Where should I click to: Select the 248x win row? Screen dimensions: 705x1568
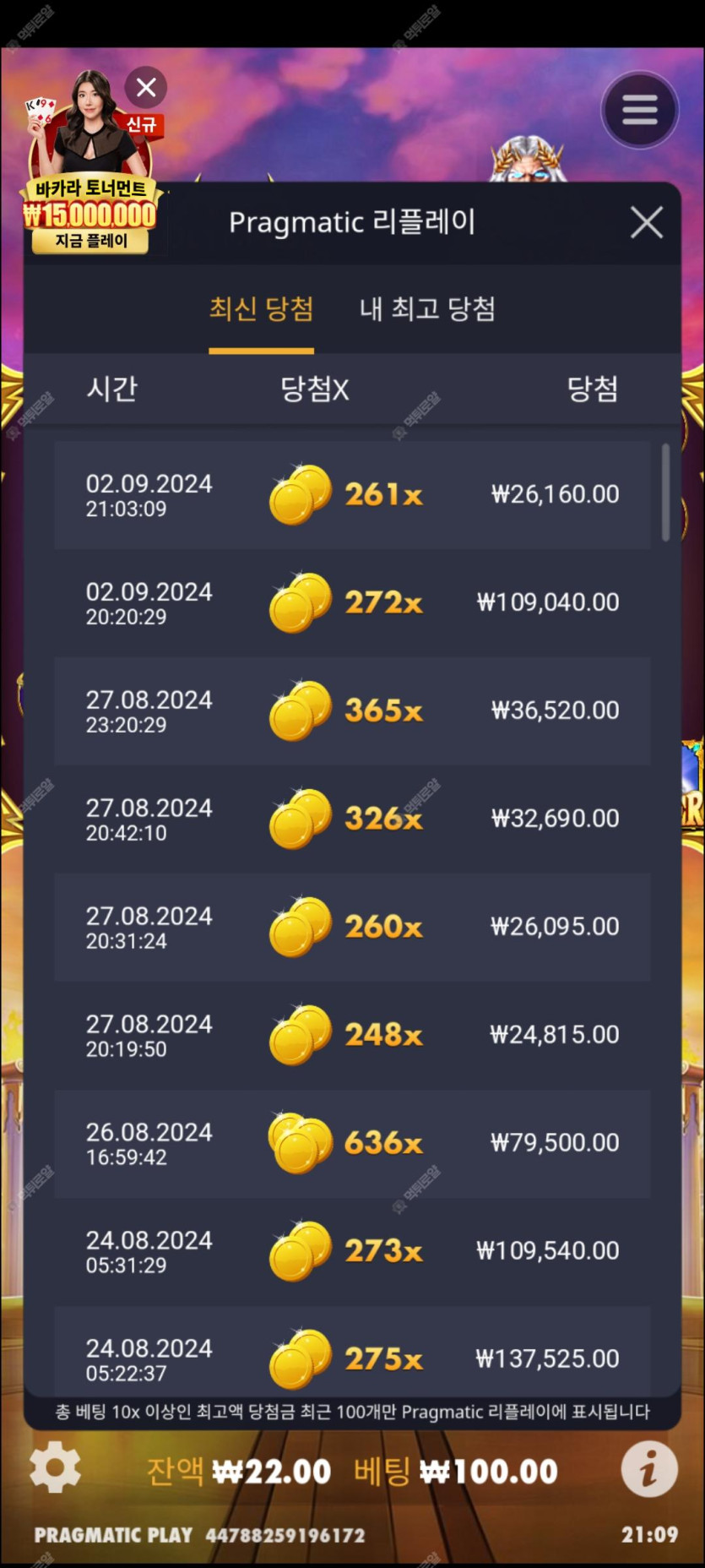point(352,1036)
